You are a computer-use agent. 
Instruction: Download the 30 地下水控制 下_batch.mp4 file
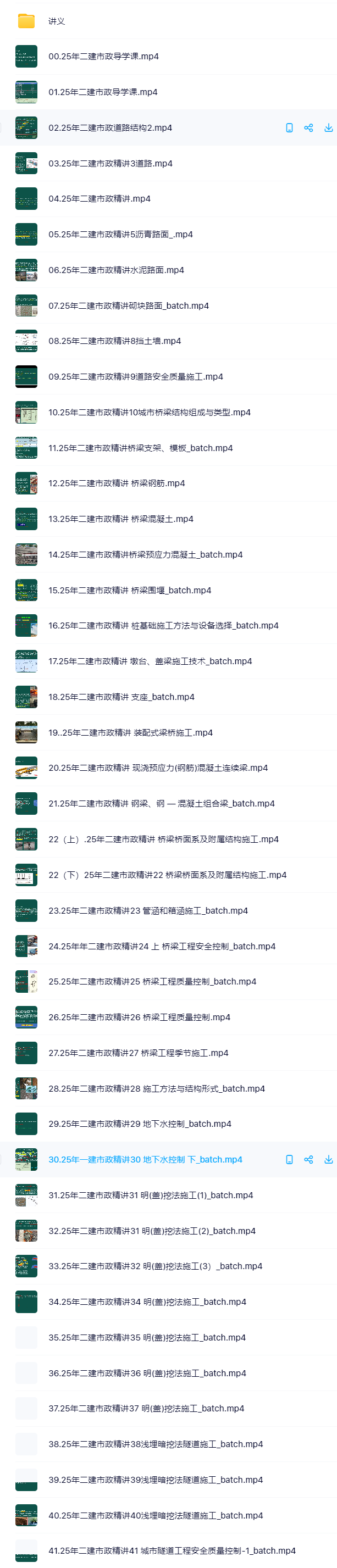point(328,1160)
